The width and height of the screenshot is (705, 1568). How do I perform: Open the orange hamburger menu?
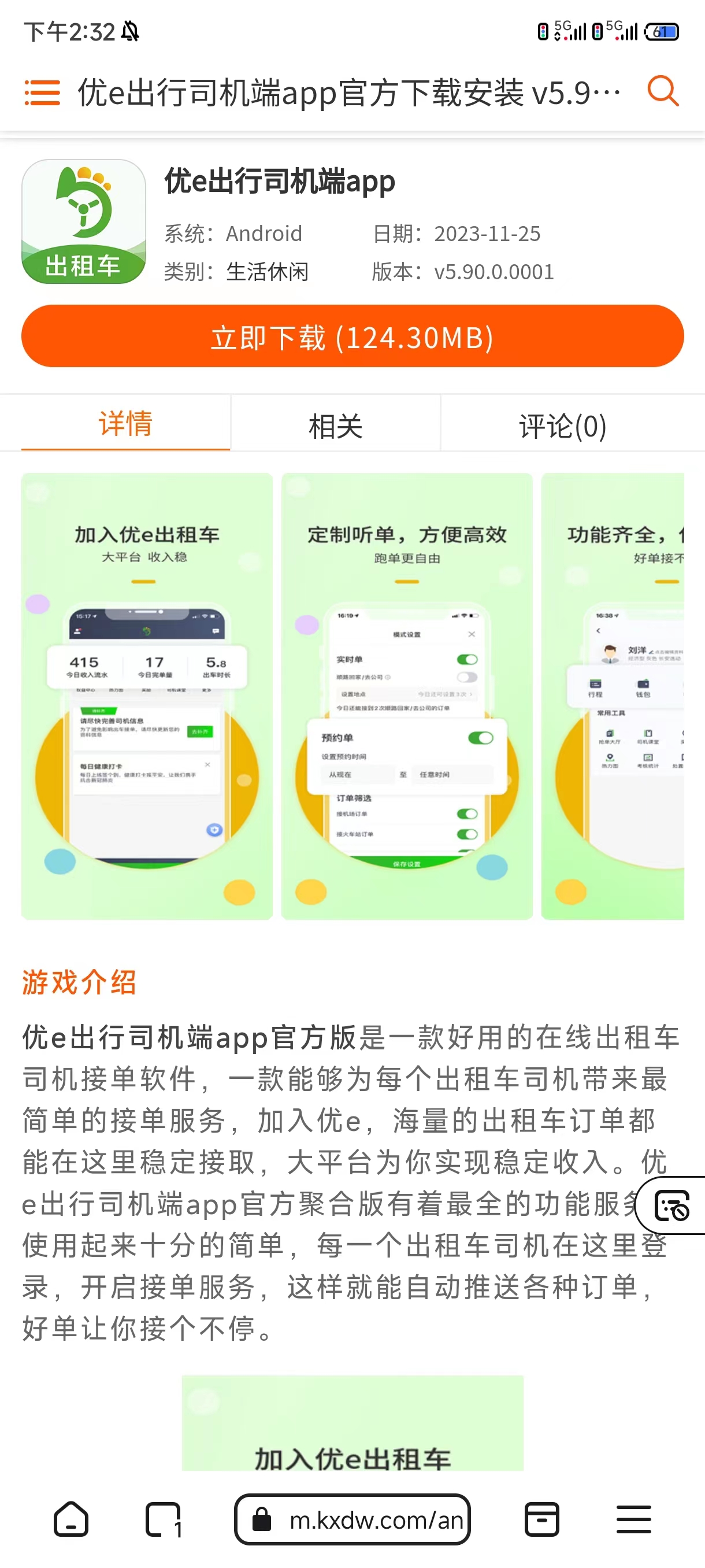(x=42, y=93)
